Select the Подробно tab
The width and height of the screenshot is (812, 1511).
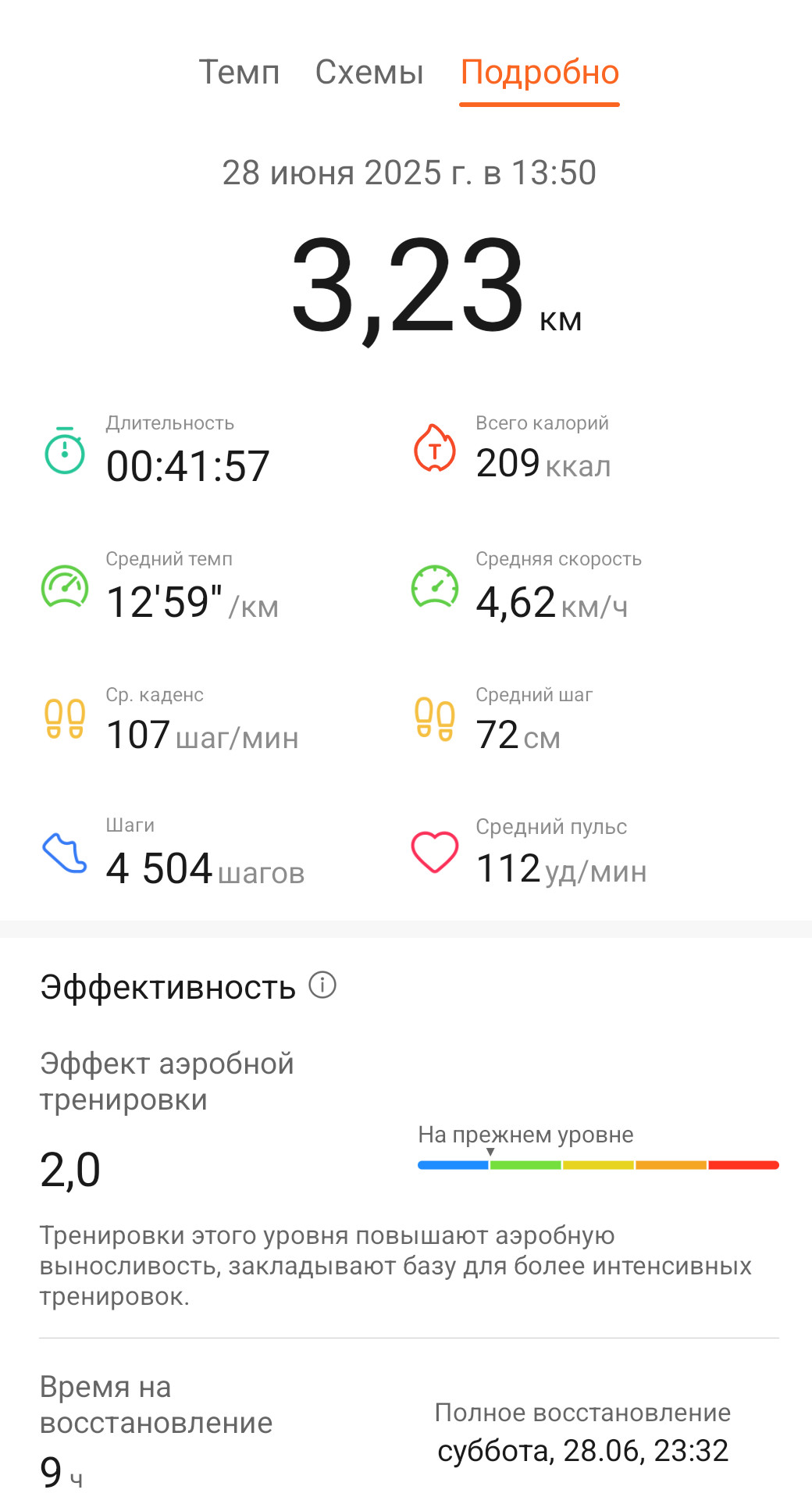pos(540,73)
